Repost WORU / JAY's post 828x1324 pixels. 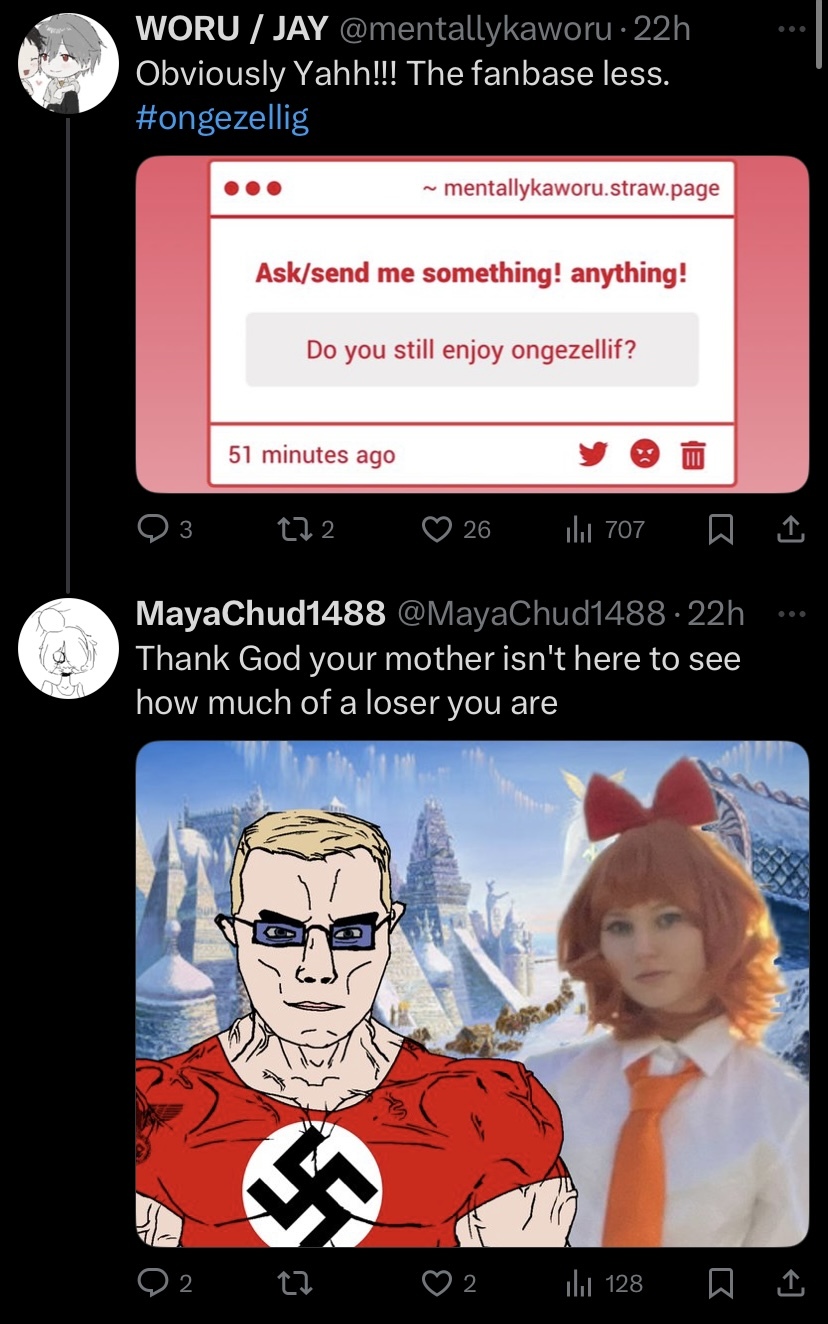(297, 530)
